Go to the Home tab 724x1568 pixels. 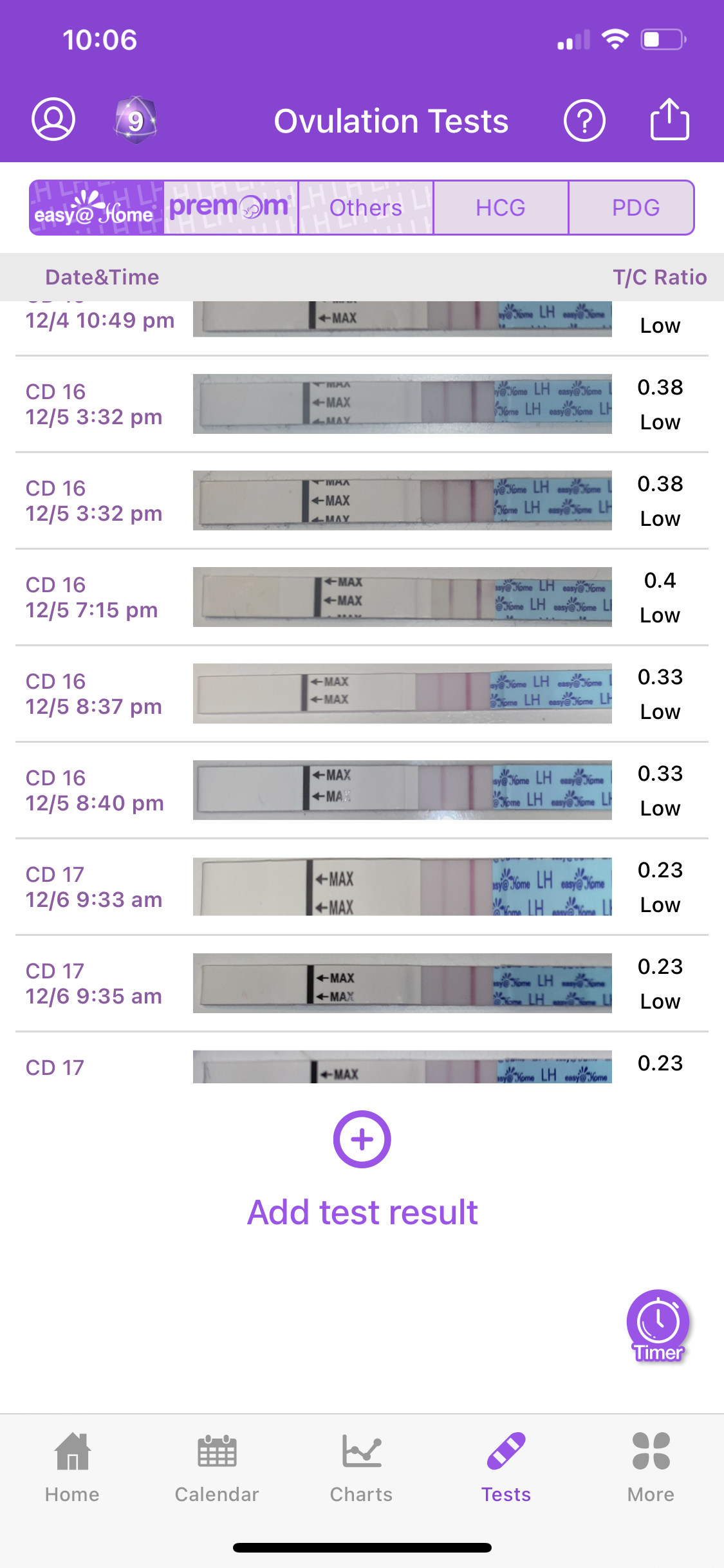(x=72, y=1468)
